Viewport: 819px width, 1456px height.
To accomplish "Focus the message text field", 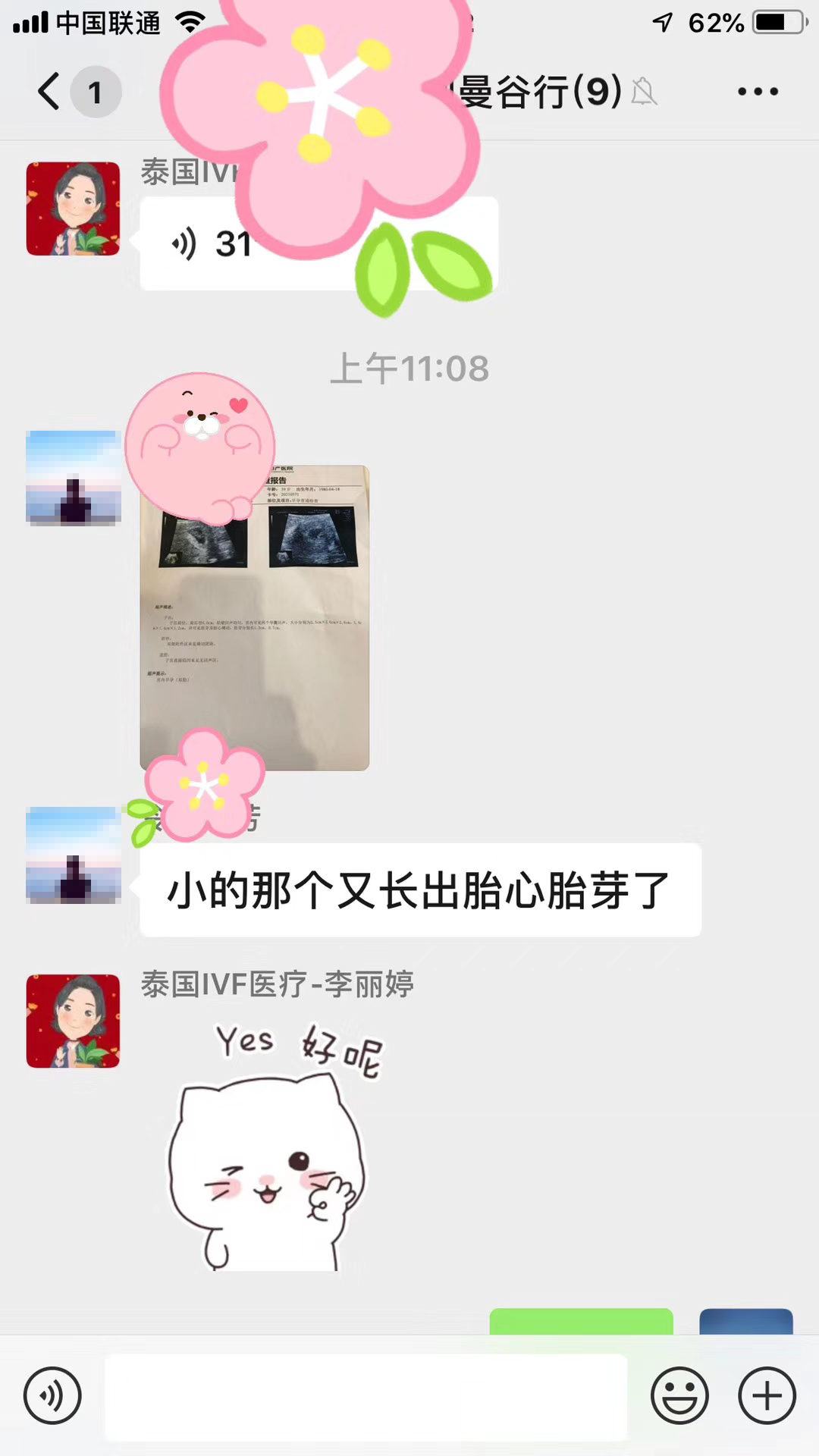I will click(366, 1397).
